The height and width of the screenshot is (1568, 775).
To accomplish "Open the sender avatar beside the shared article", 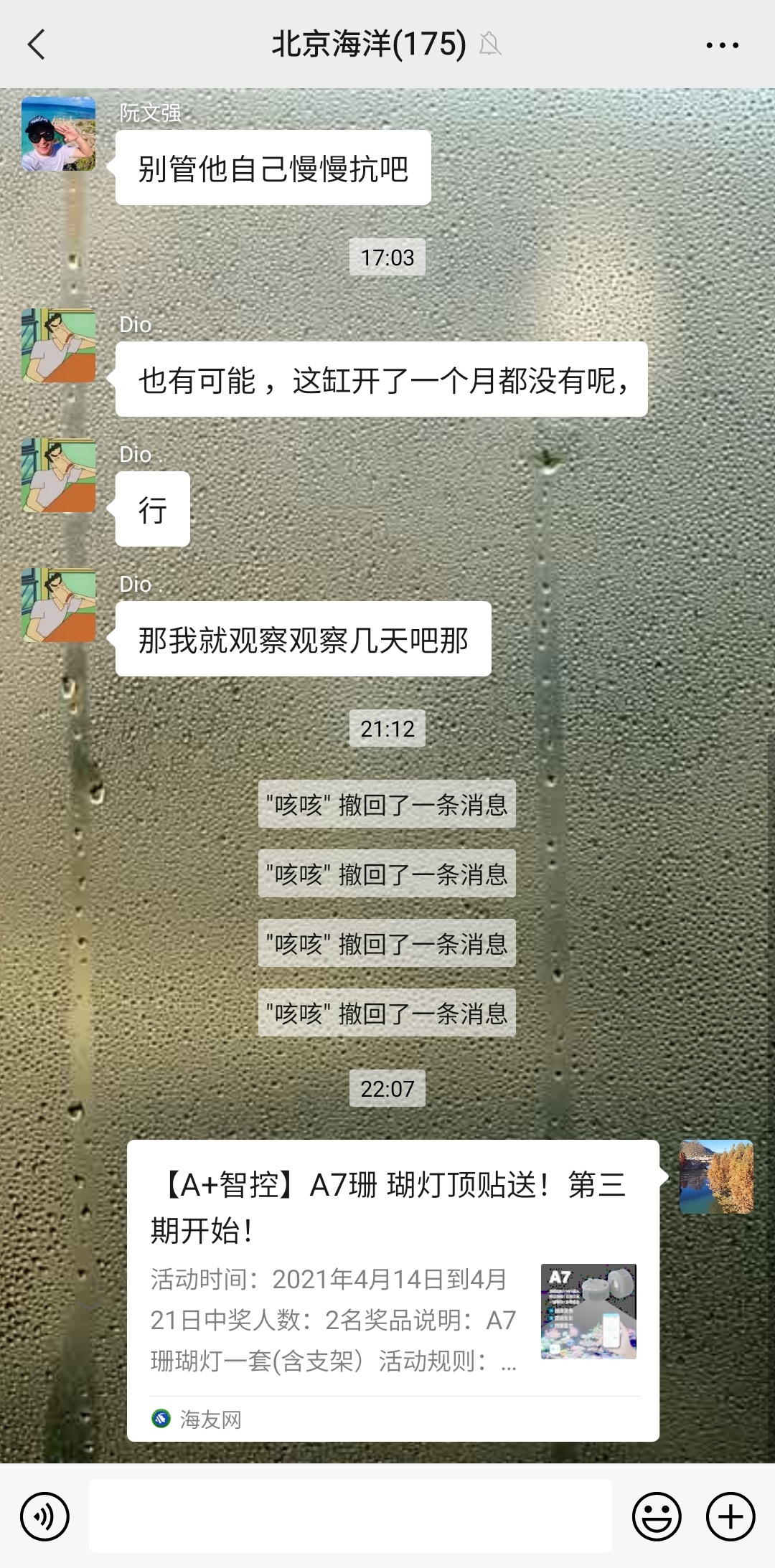I will (716, 1177).
